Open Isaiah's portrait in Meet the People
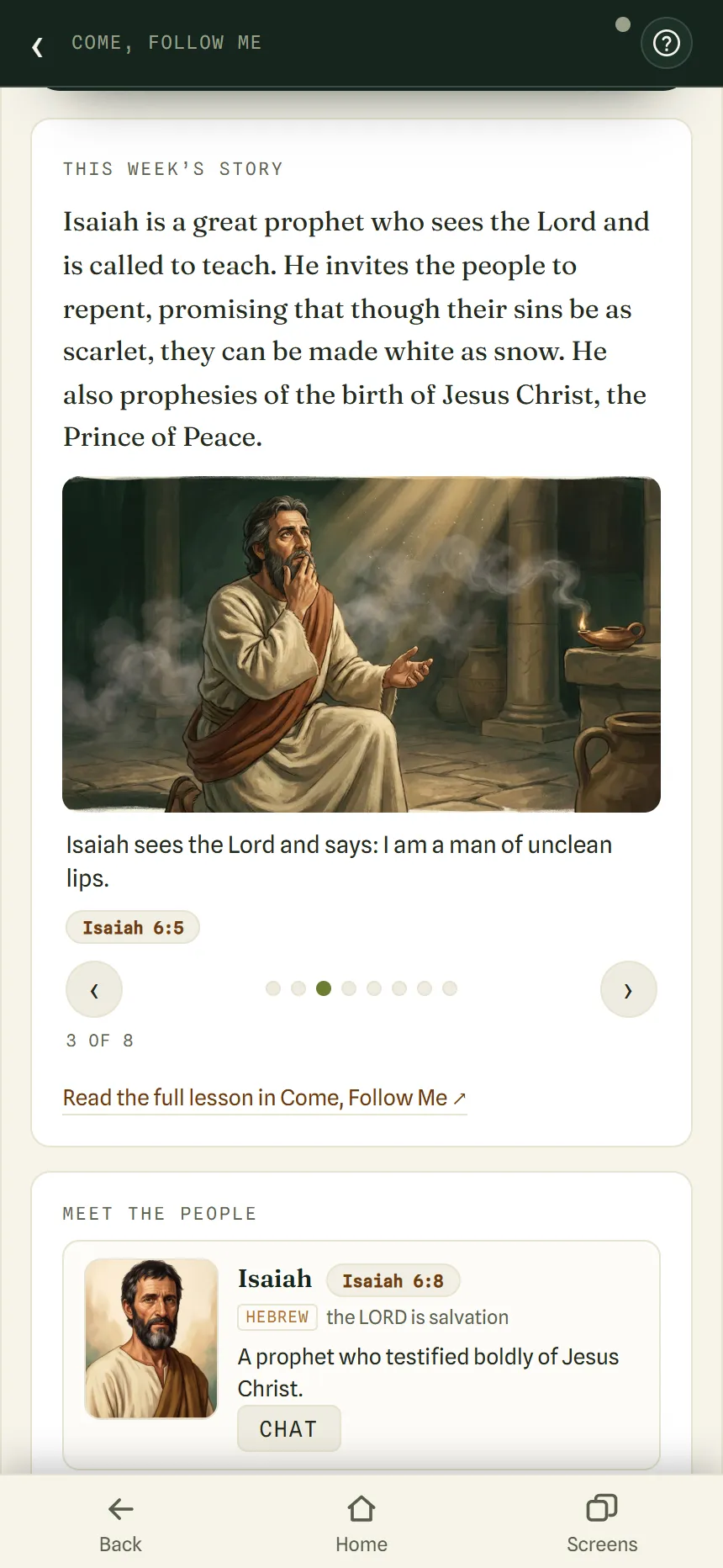The height and width of the screenshot is (1568, 723). [151, 1338]
